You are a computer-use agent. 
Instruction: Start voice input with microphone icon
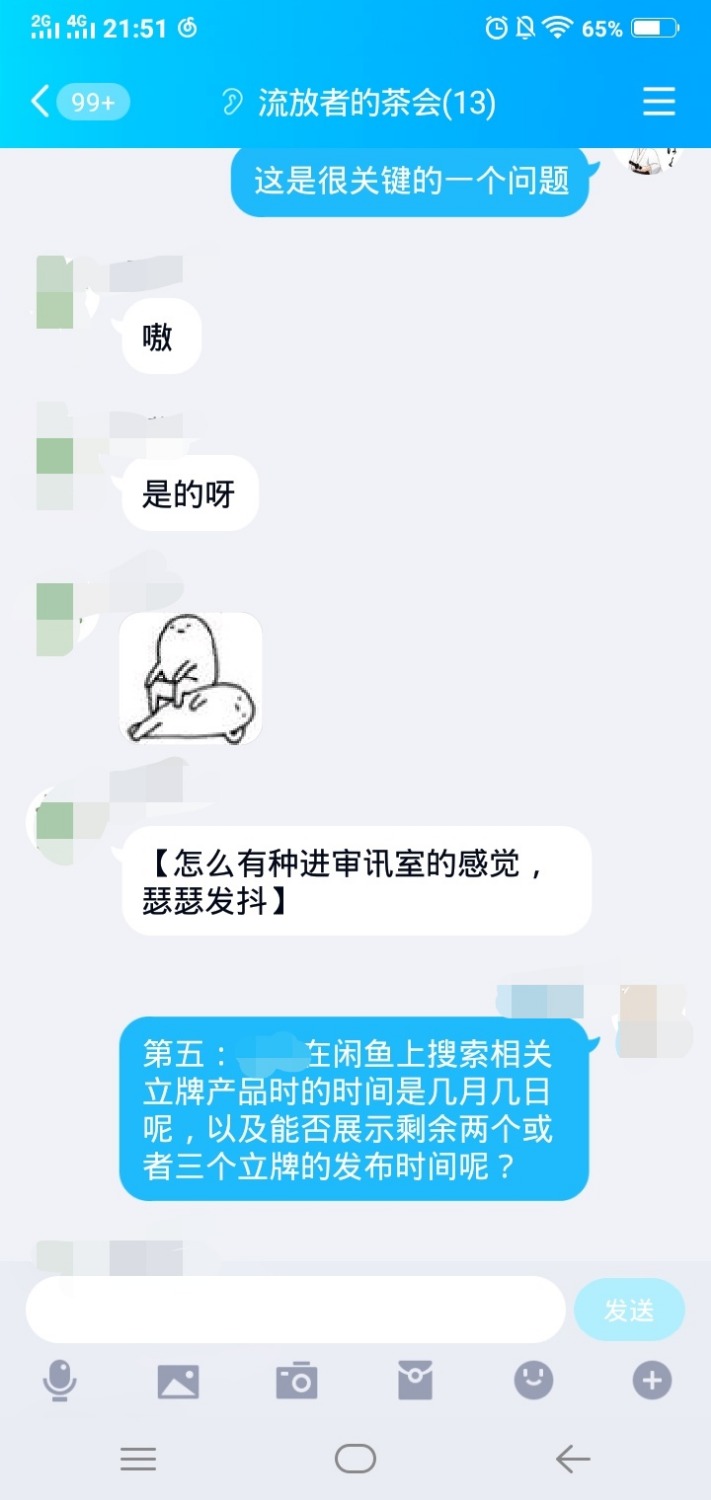[60, 1381]
